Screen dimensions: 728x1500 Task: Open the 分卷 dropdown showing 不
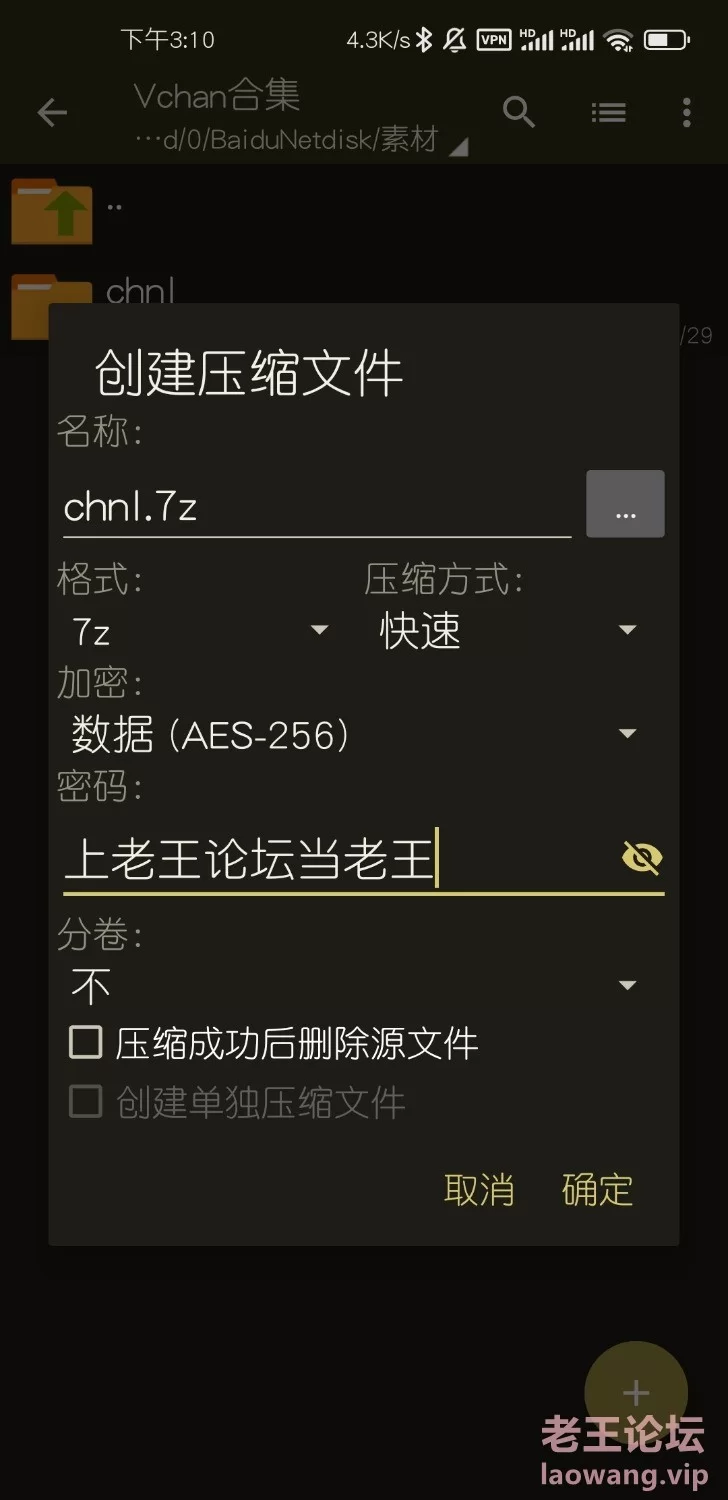pyautogui.click(x=354, y=986)
